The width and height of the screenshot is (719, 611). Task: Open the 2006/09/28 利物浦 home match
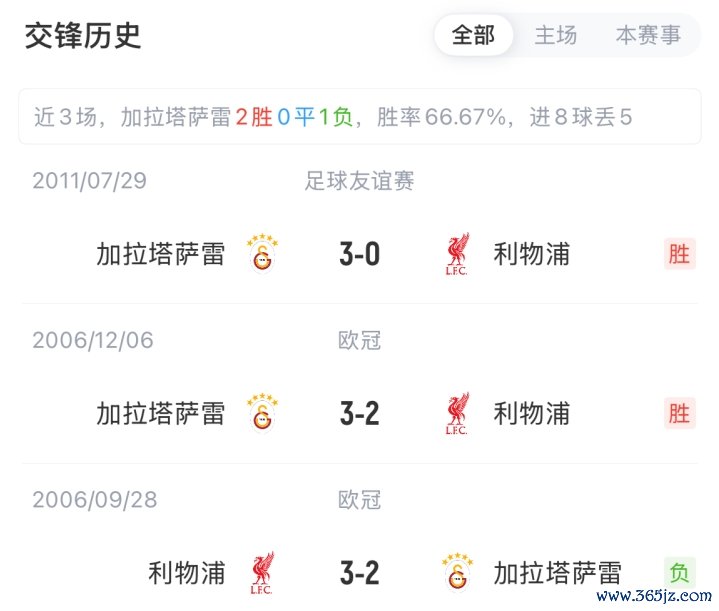(359, 572)
